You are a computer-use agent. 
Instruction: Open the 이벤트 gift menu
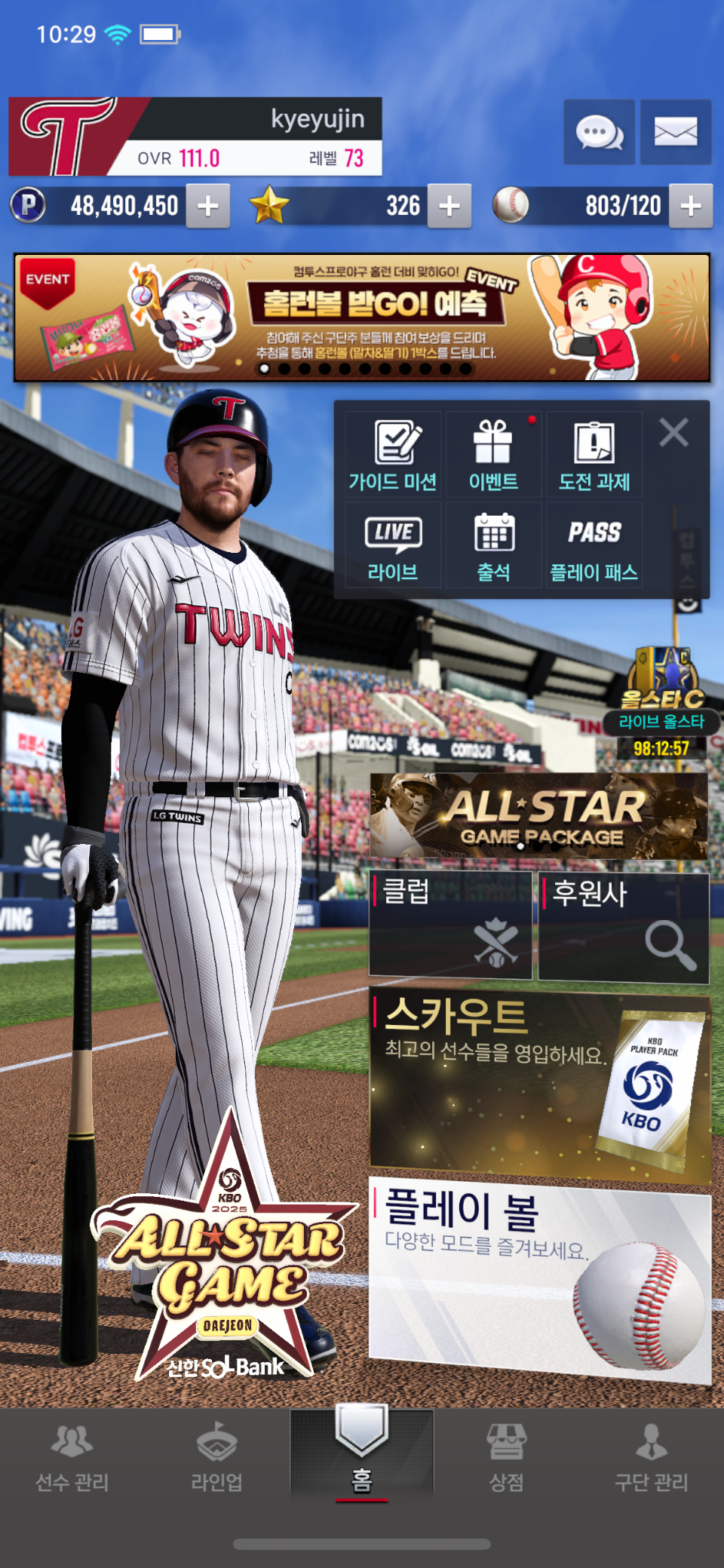(x=493, y=455)
